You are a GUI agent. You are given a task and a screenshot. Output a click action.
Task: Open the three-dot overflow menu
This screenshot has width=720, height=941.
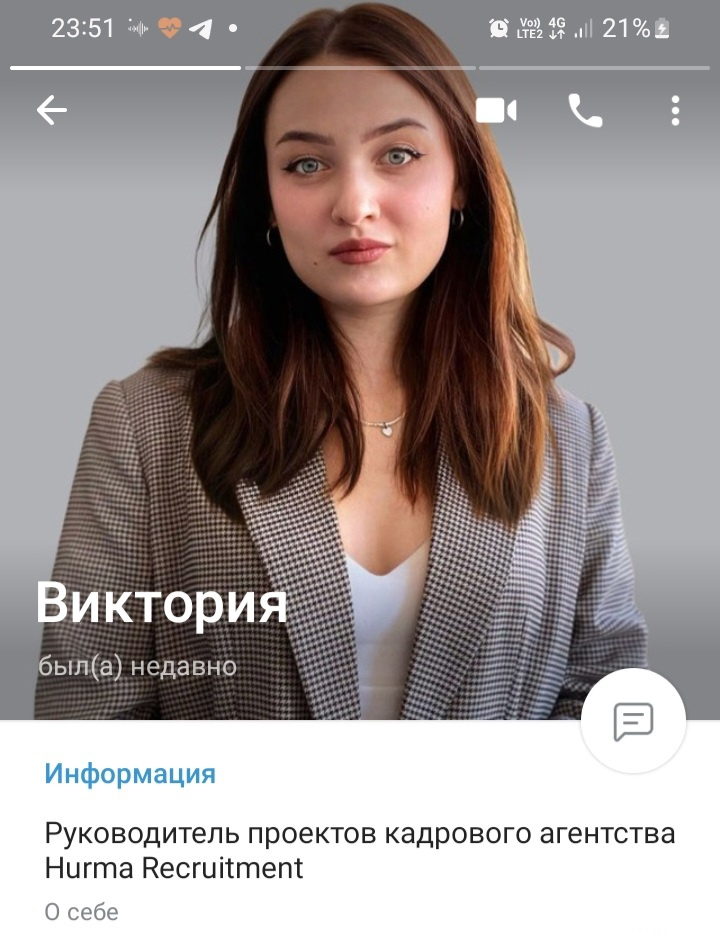[676, 110]
